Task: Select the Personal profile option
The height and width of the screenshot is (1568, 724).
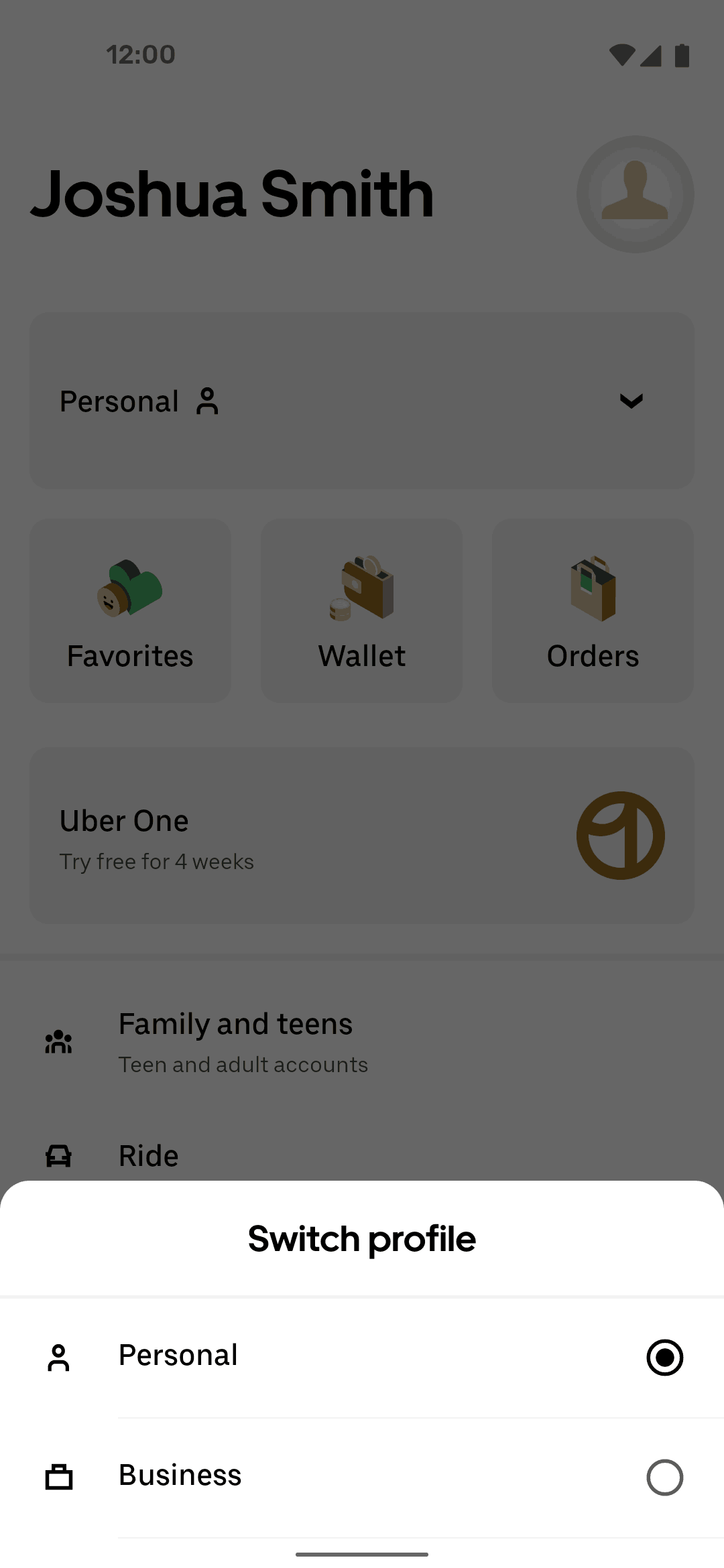Action: click(664, 1357)
